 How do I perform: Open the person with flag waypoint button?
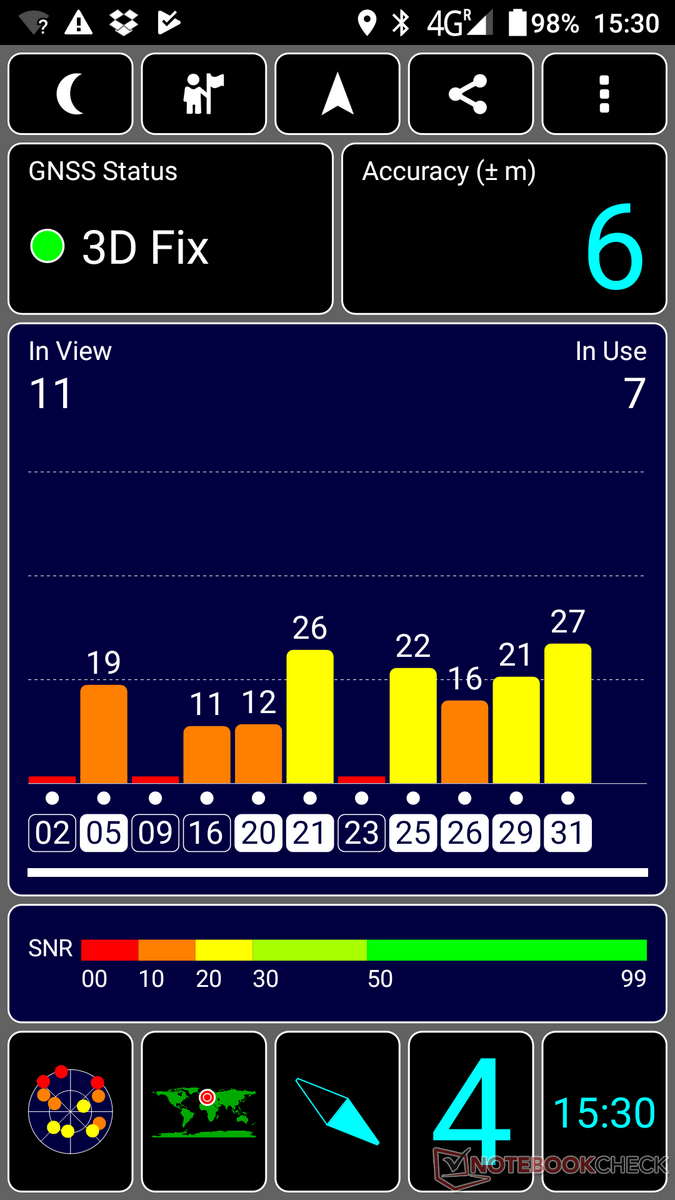coord(204,94)
